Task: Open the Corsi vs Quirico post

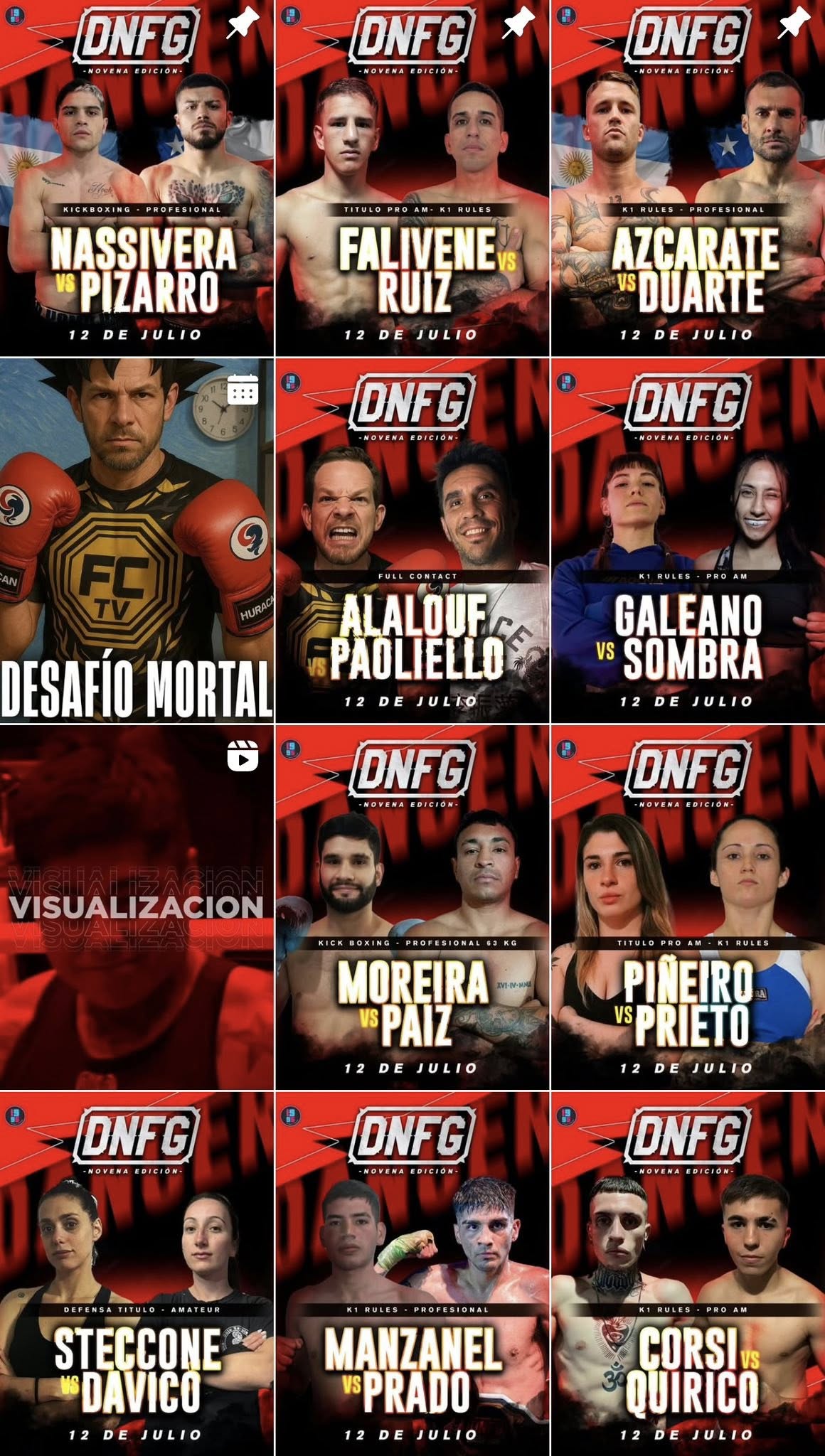Action: 688,1273
